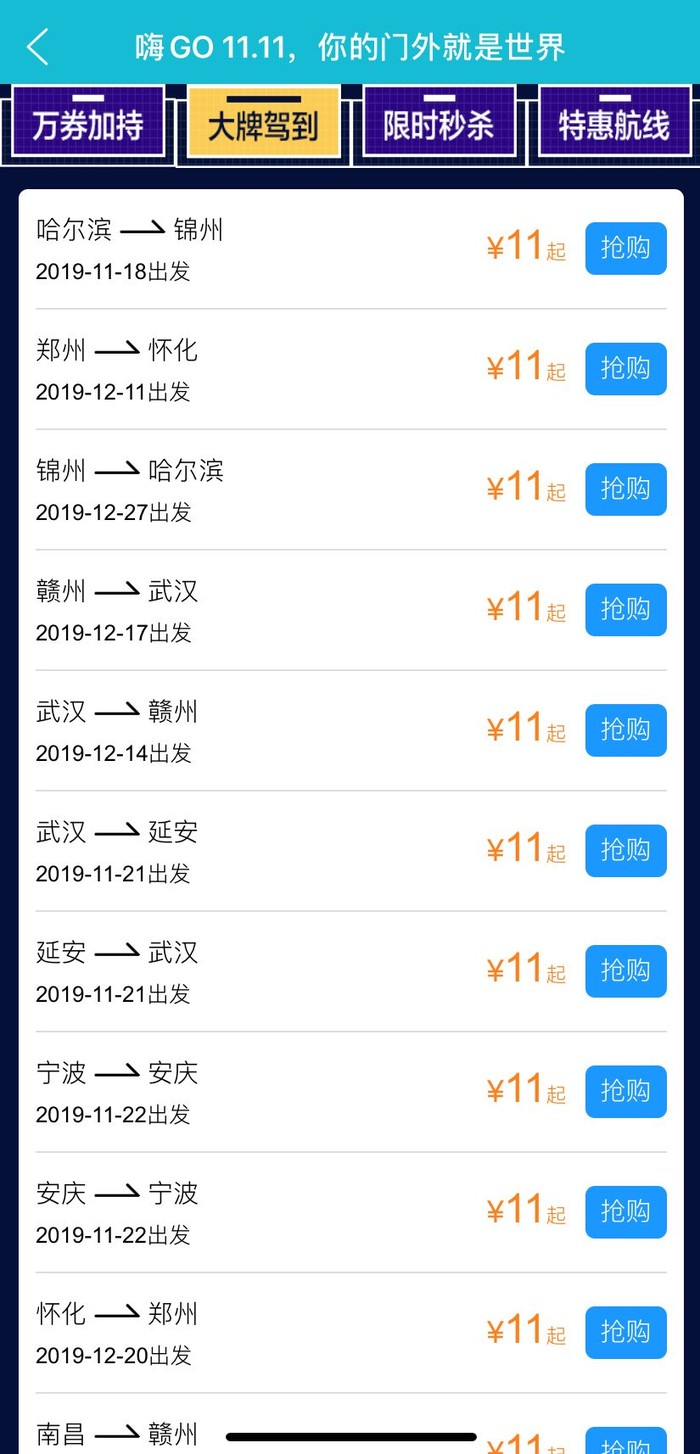Grab the 武汉 to 延安 ticket

[x=625, y=851]
